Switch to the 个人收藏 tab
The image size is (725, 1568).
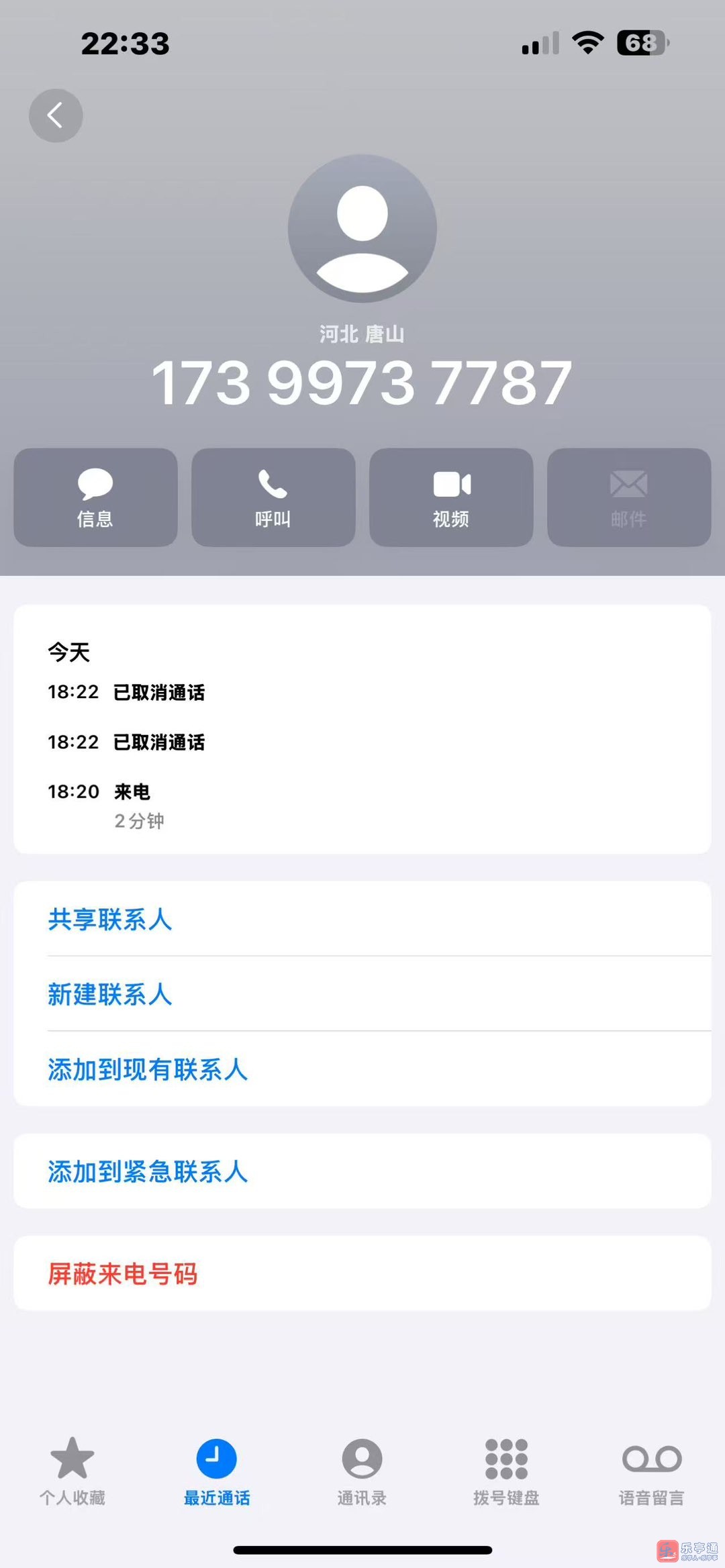(x=72, y=1470)
